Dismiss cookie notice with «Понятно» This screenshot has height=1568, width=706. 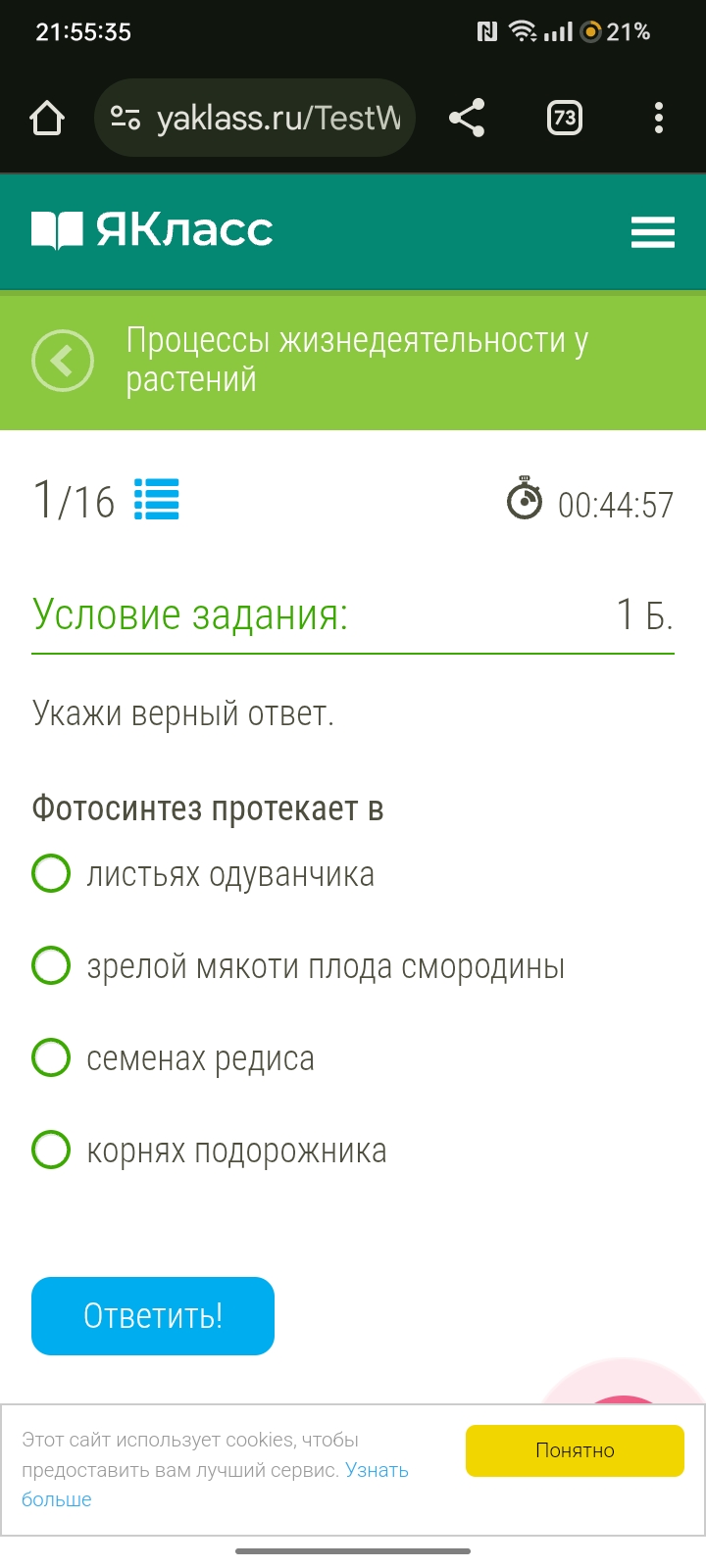point(575,1450)
